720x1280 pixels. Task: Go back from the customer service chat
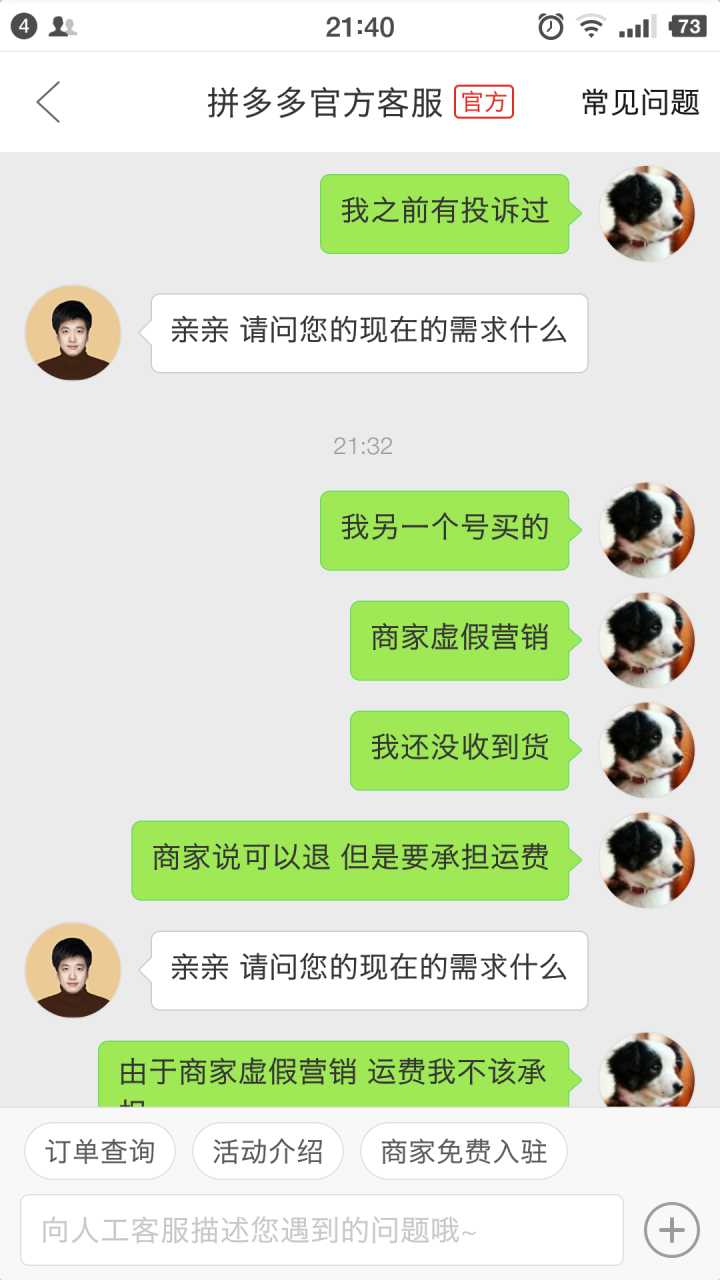click(48, 102)
